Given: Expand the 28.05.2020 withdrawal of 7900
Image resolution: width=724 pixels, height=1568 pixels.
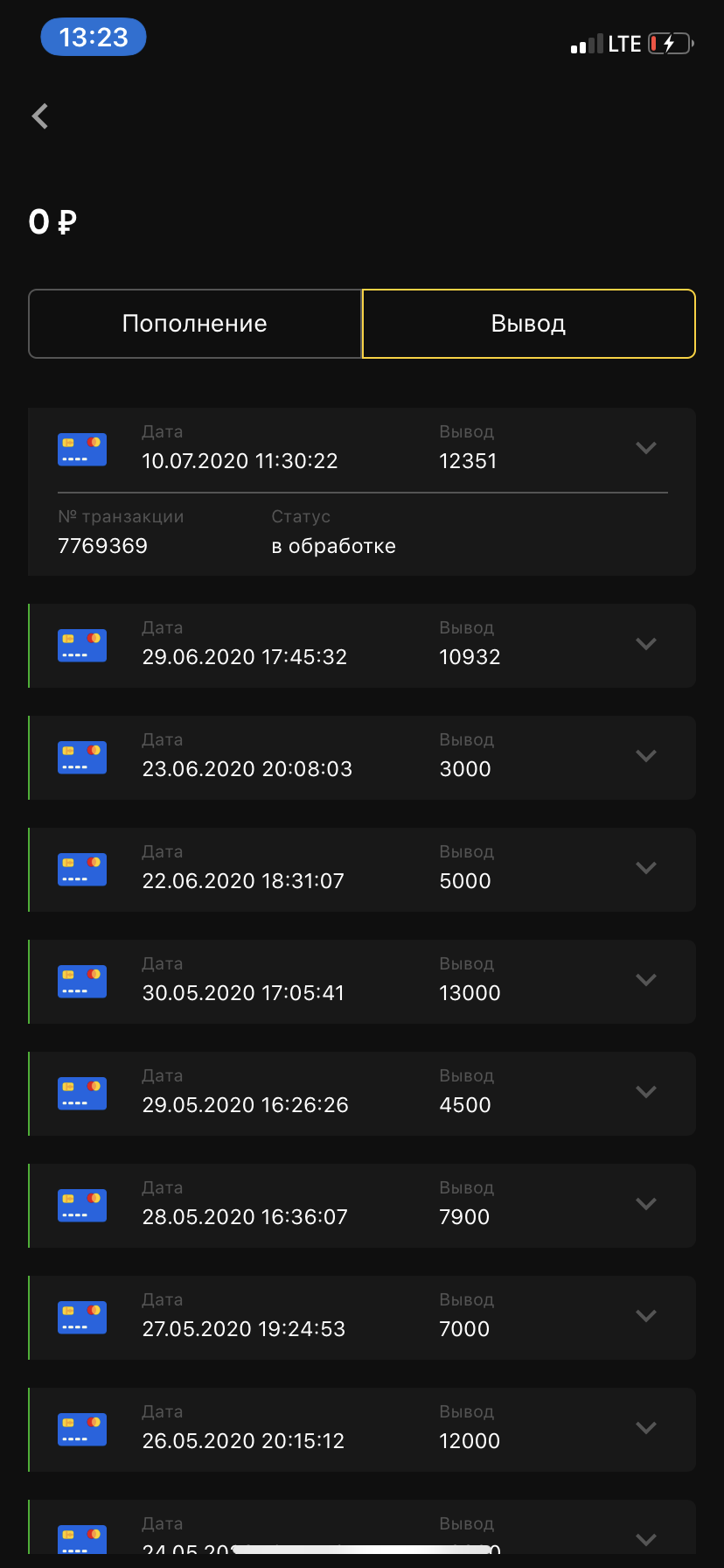Looking at the screenshot, I should (645, 1204).
